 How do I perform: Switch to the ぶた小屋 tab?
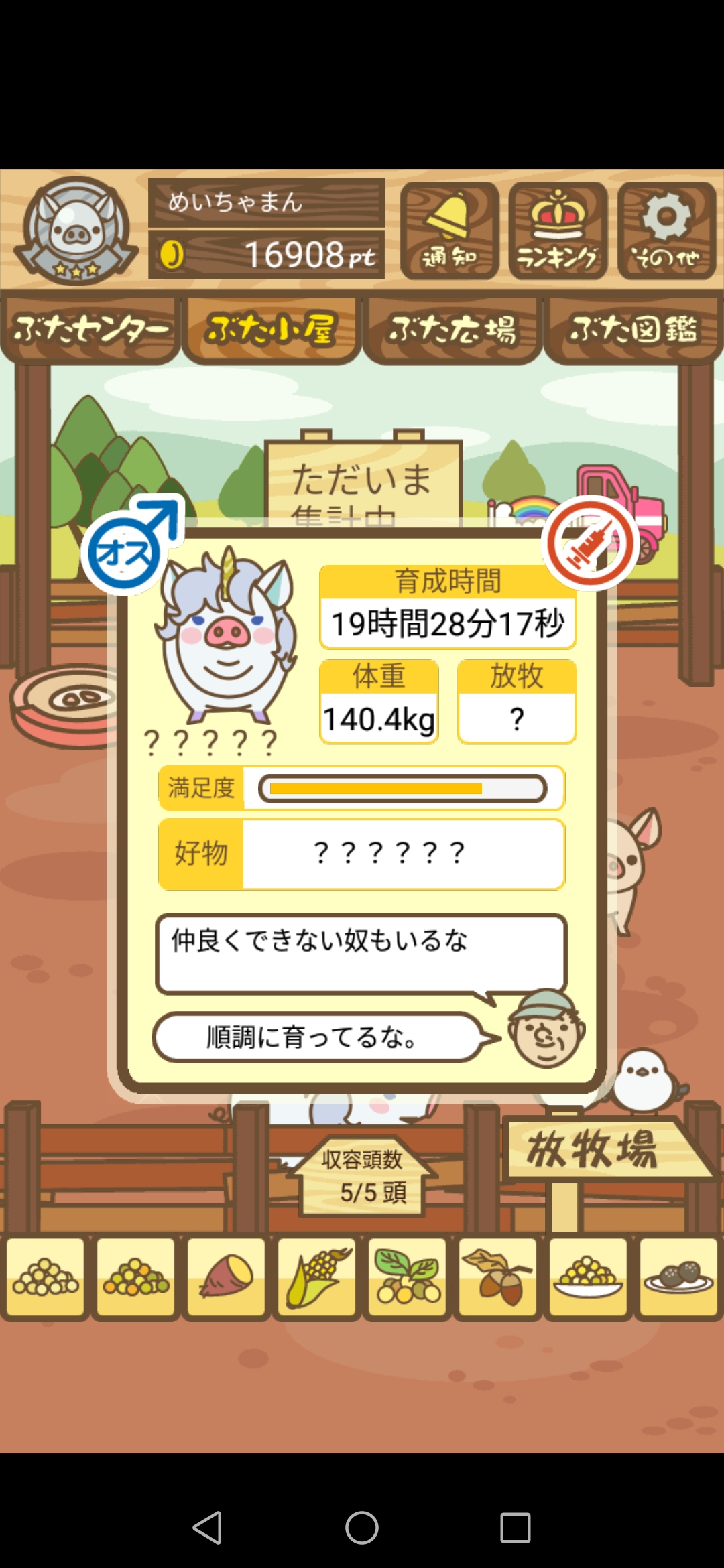[x=271, y=330]
